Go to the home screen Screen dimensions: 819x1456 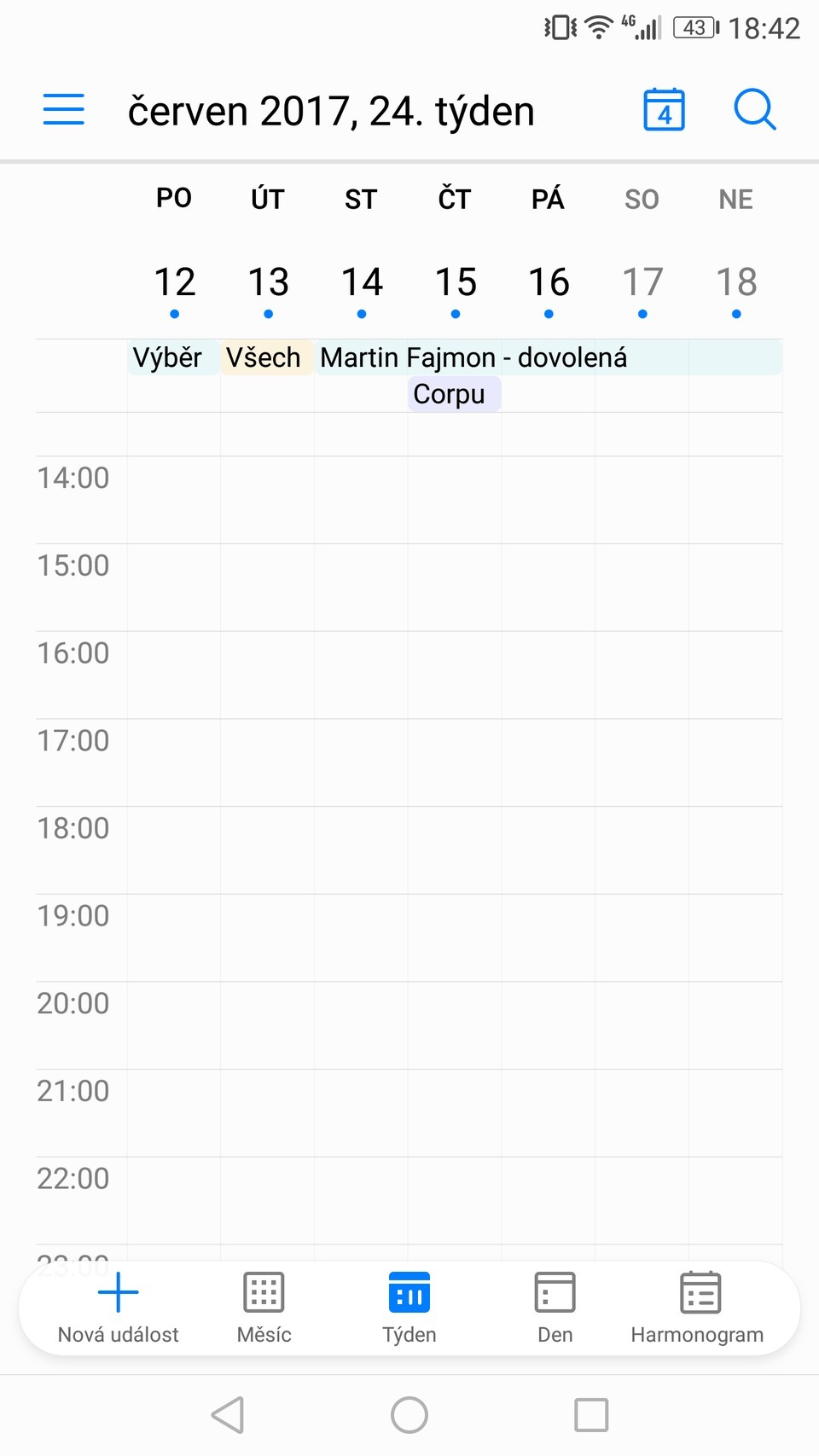click(x=409, y=1415)
